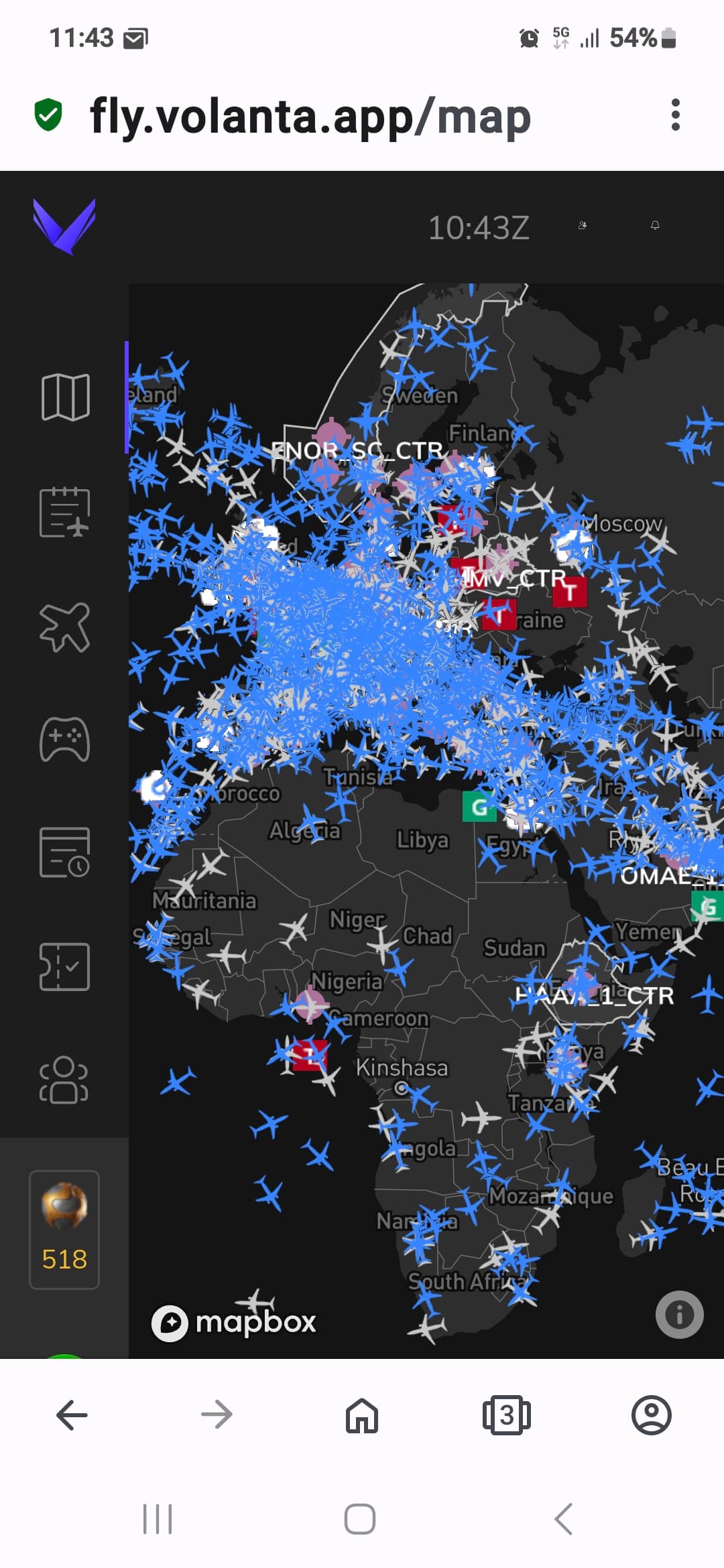
Task: Open the browser account profile icon
Action: 651,1415
